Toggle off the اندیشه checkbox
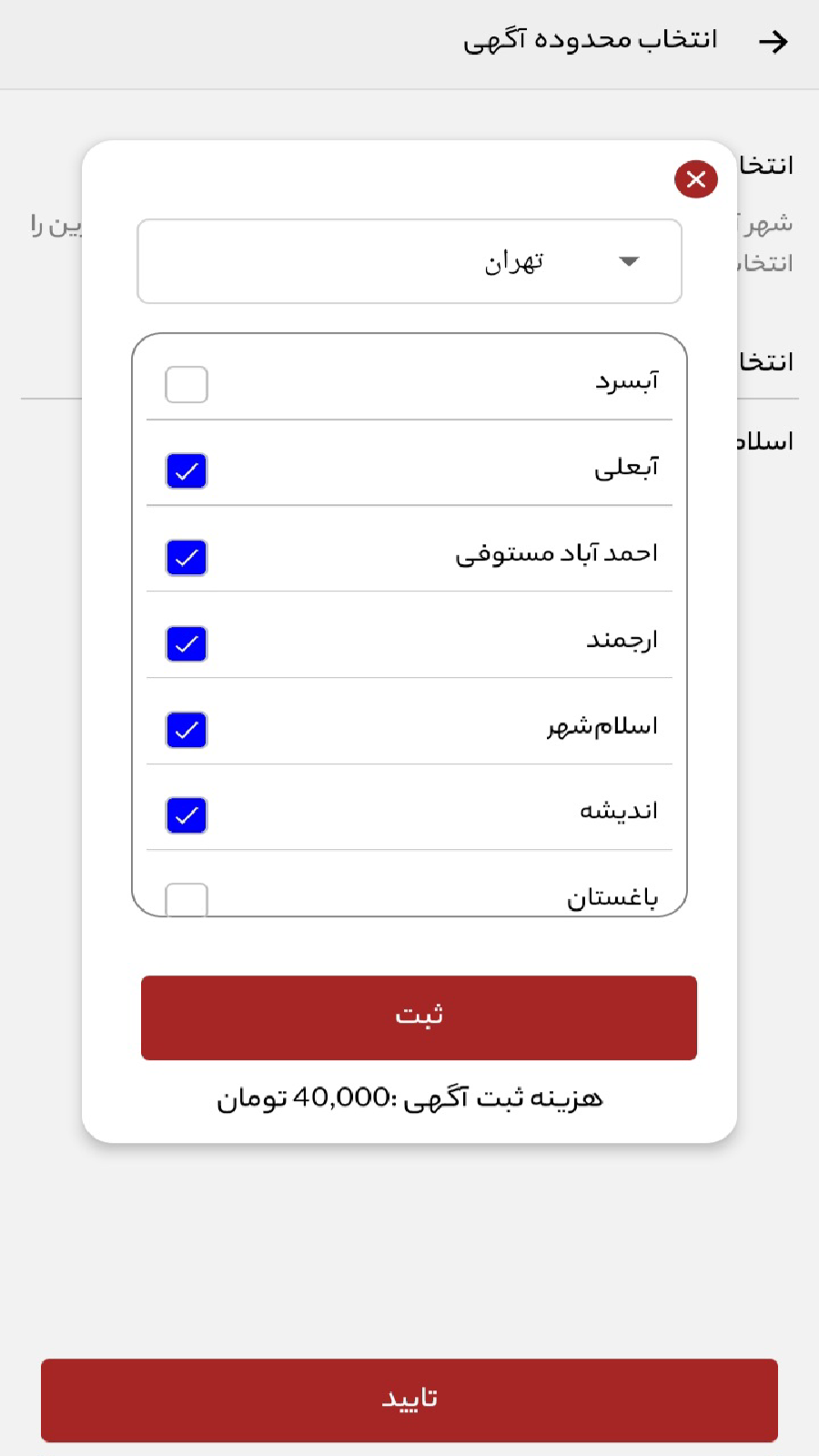The height and width of the screenshot is (1456, 819). pyautogui.click(x=186, y=815)
